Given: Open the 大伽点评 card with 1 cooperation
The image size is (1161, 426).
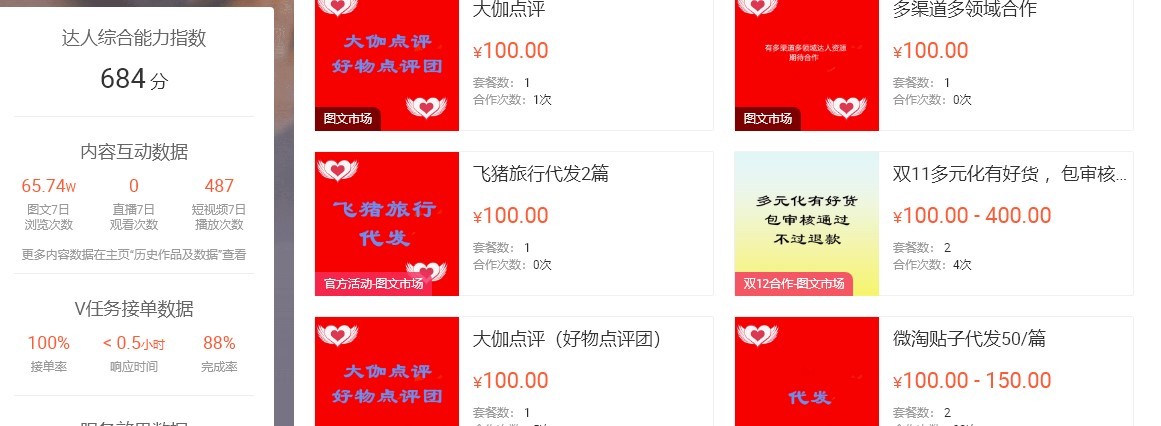Looking at the screenshot, I should point(509,12).
